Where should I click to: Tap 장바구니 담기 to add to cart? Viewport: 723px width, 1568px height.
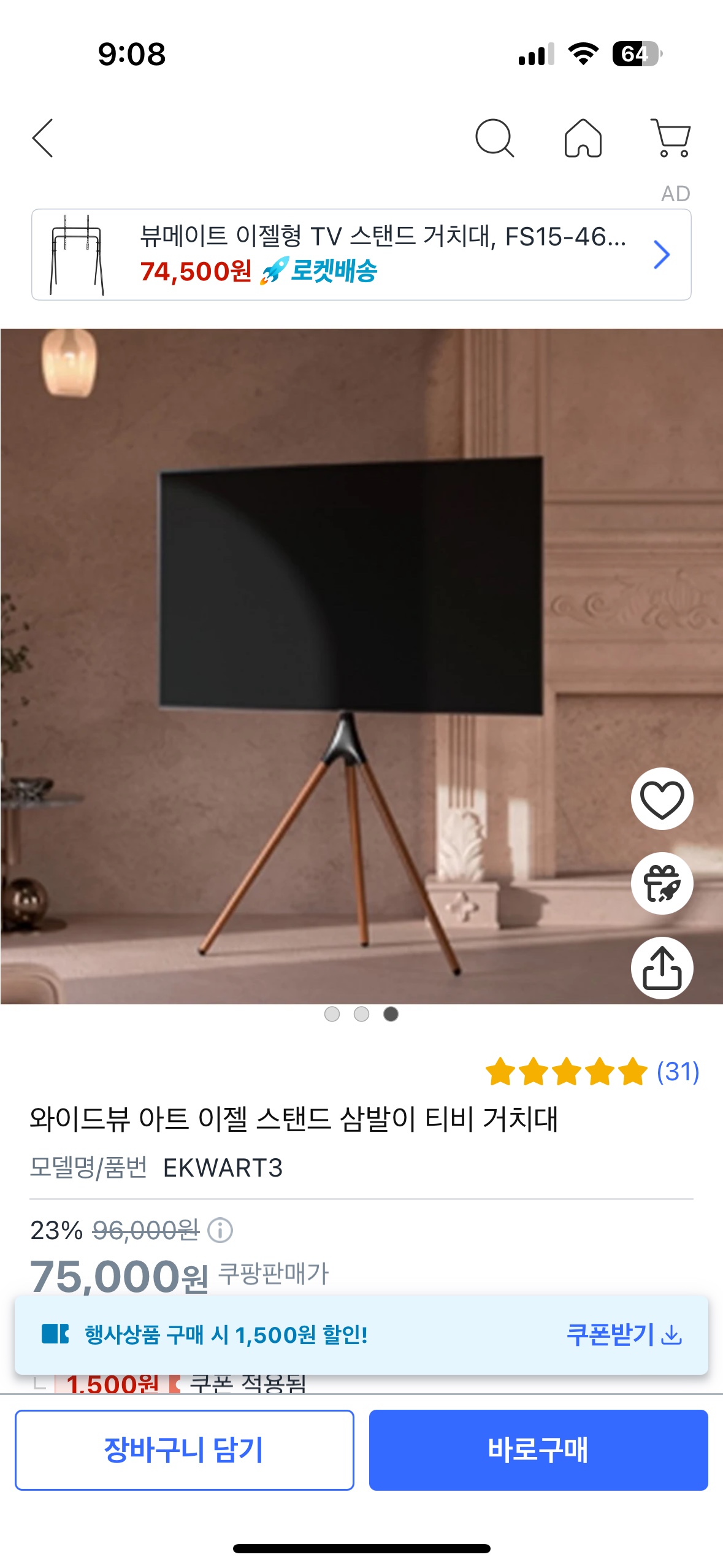point(184,1450)
